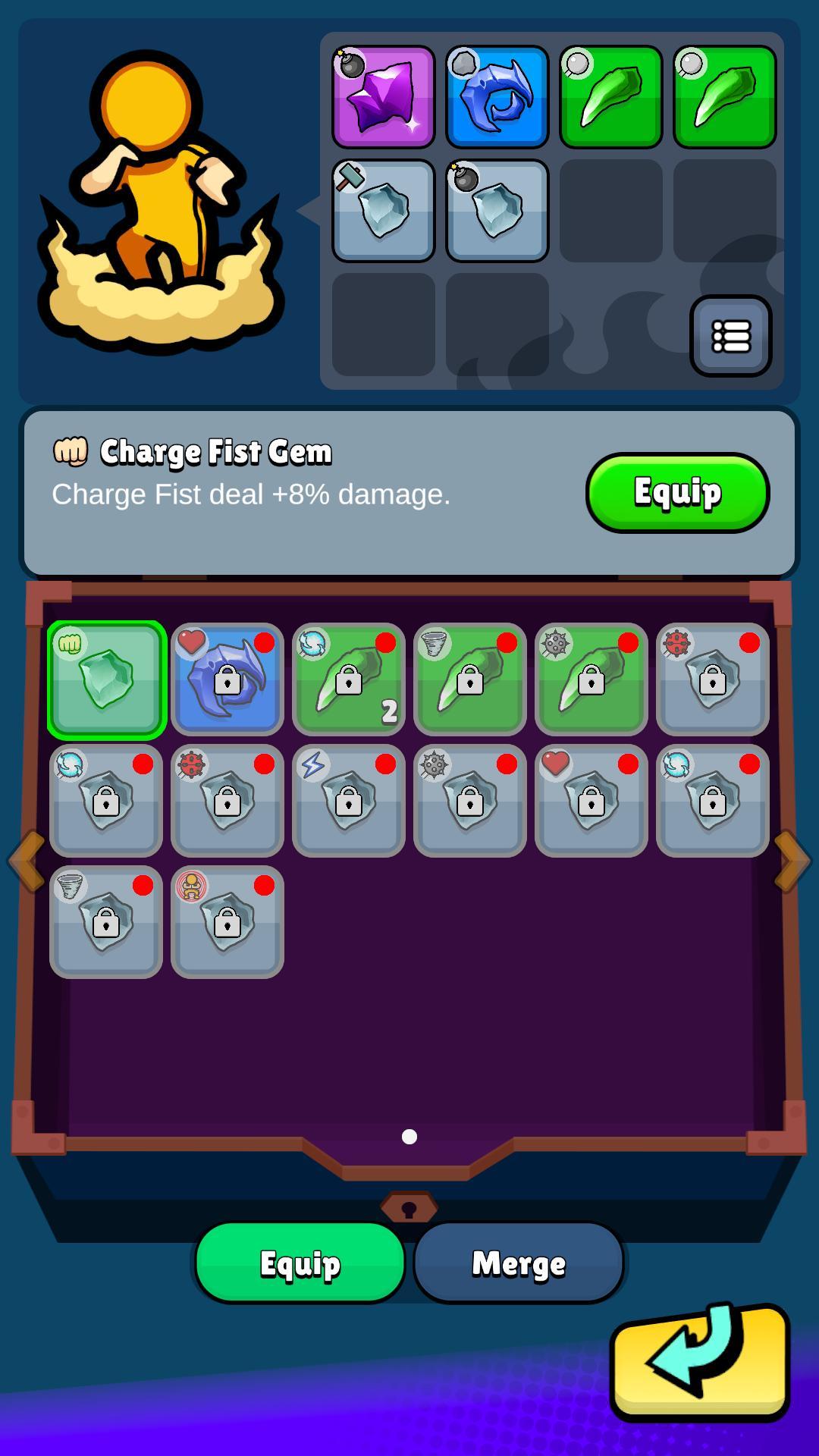Viewport: 819px width, 1456px height.
Task: Select the tornado crystal gem in bottom row
Action: 106,921
